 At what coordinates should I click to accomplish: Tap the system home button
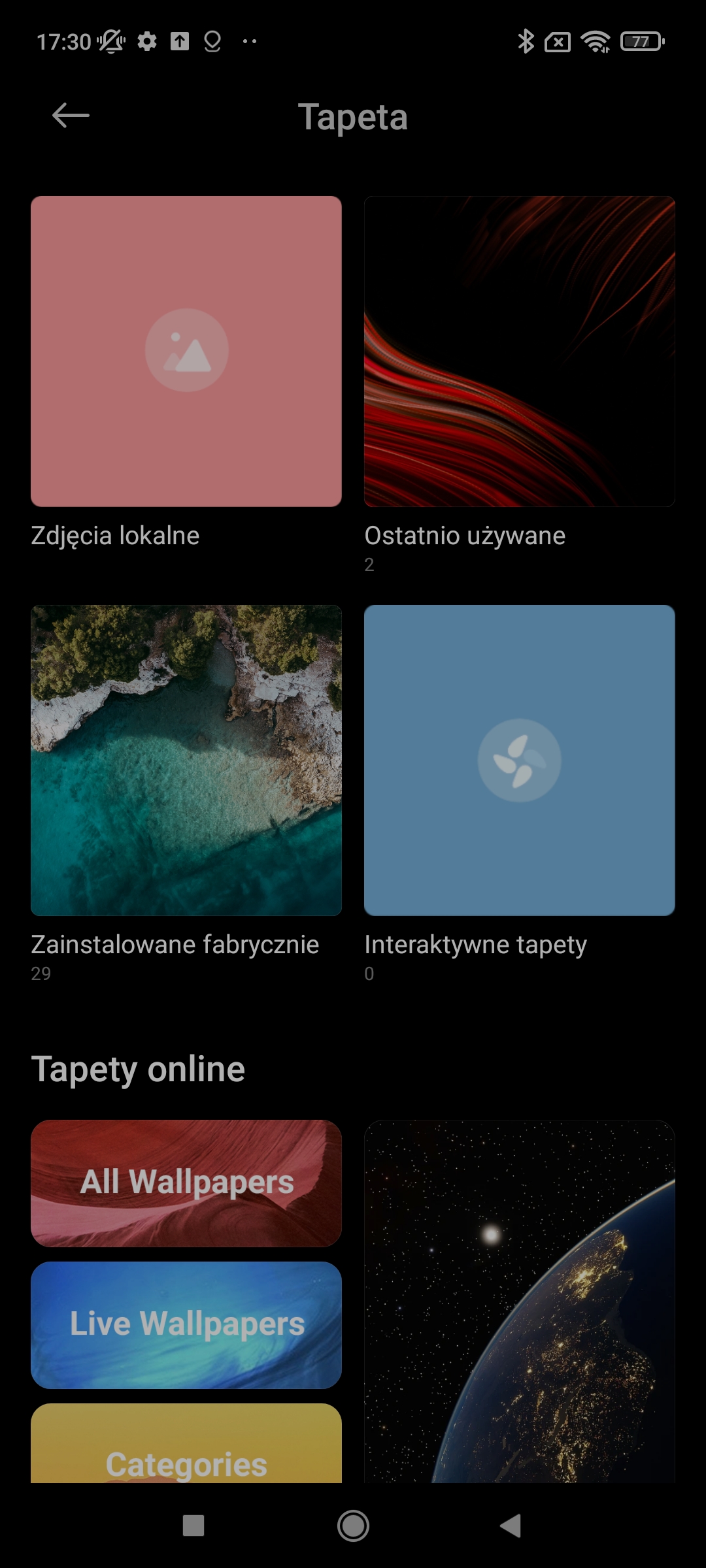353,1526
